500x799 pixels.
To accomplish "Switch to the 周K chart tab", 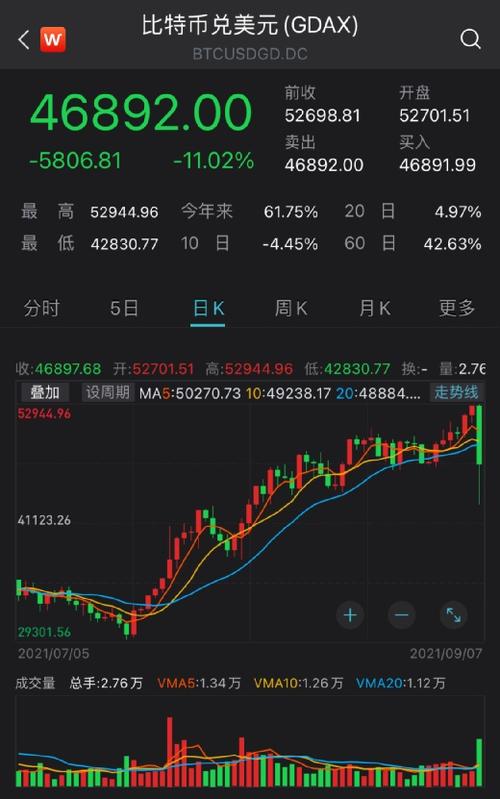I will (x=291, y=308).
